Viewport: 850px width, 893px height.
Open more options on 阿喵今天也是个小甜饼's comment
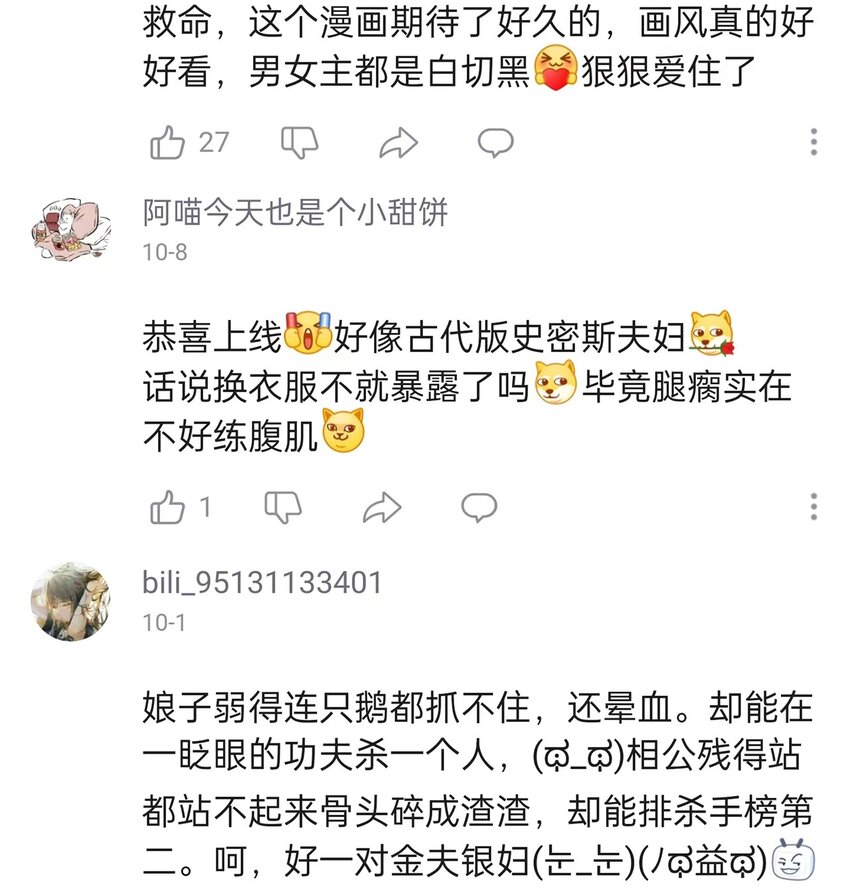click(814, 506)
